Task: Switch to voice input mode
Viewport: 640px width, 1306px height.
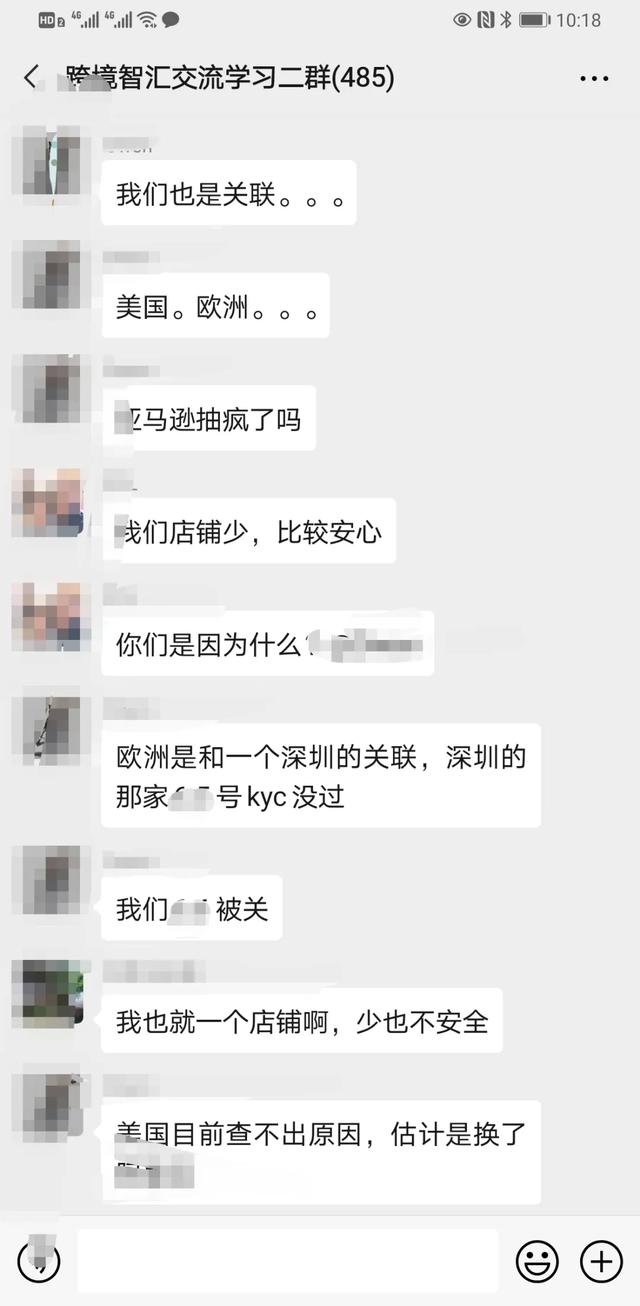Action: (40, 1261)
